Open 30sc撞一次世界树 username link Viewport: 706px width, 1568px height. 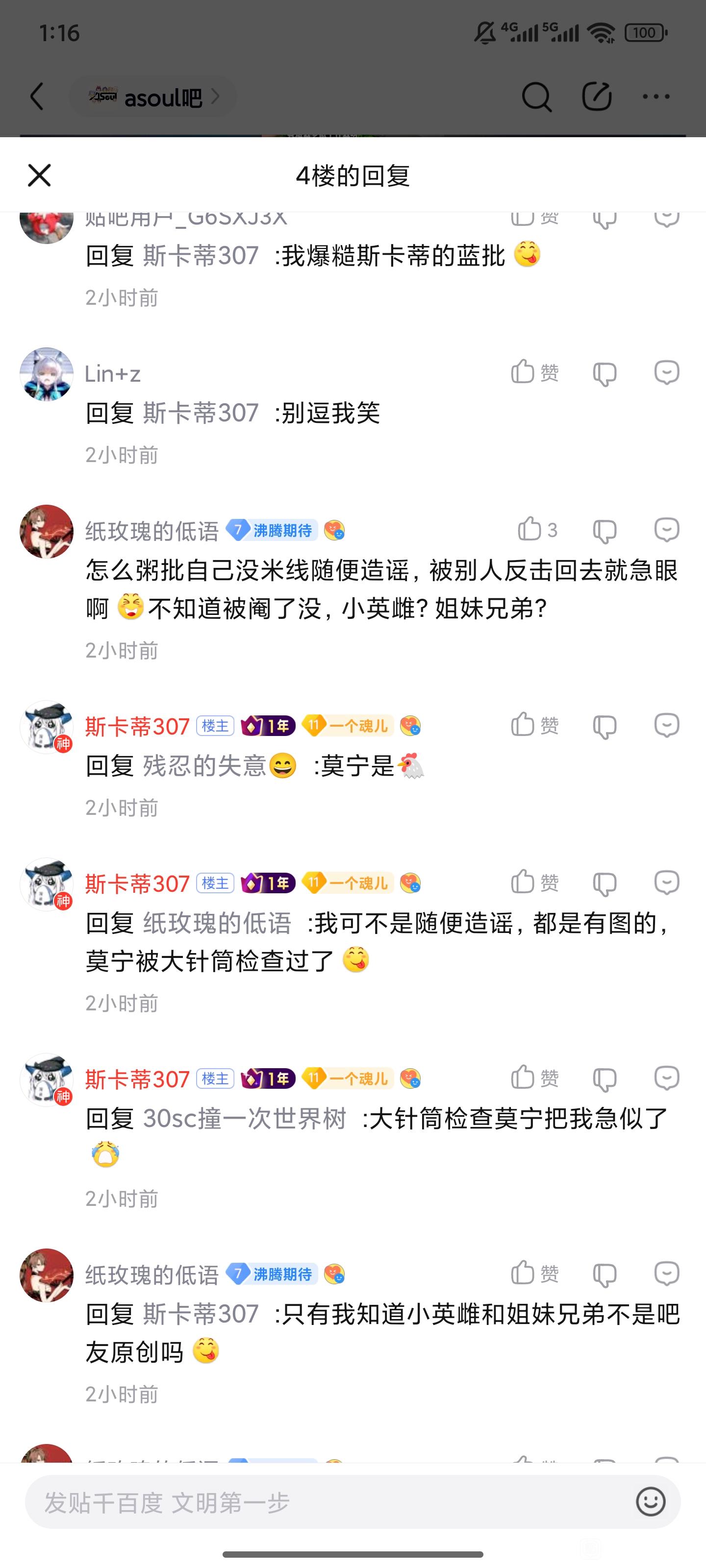pyautogui.click(x=244, y=1118)
